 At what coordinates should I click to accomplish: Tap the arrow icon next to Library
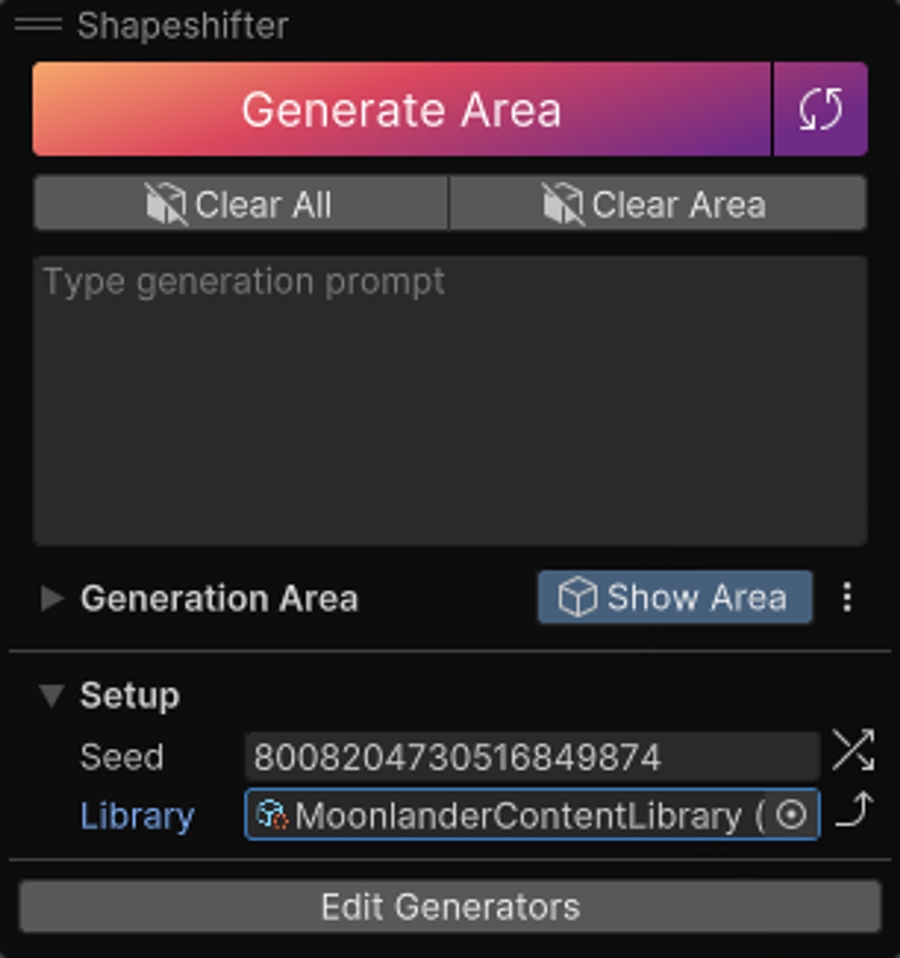[853, 810]
